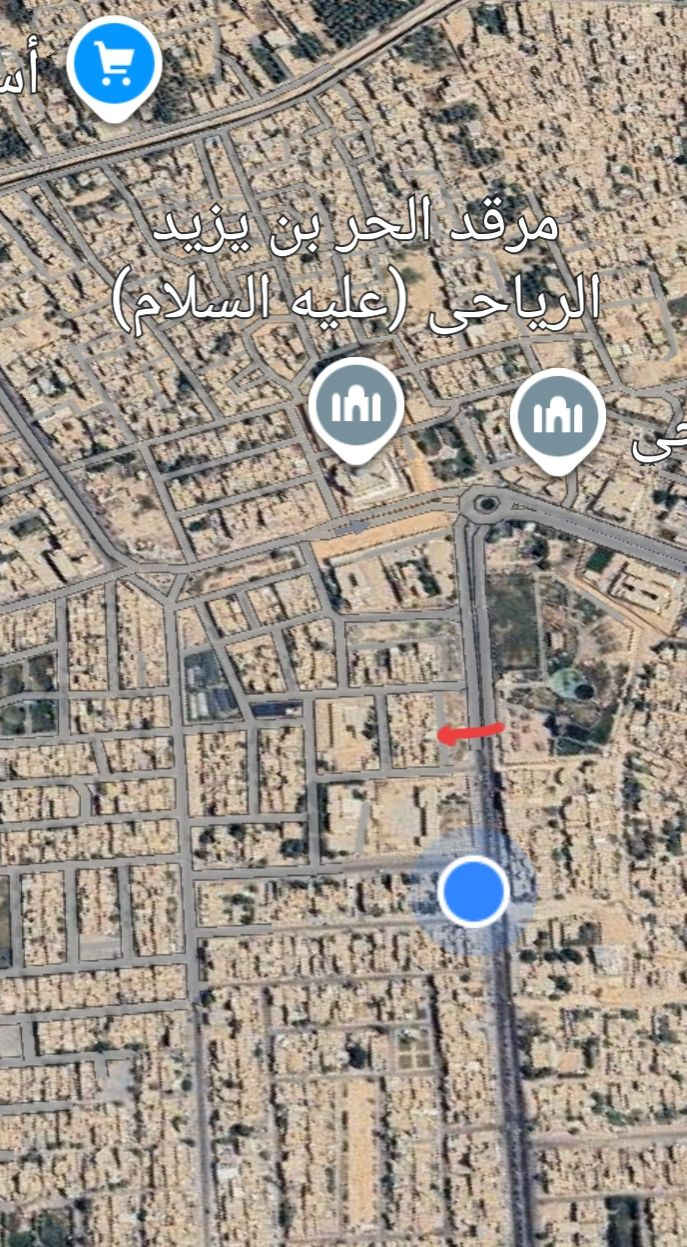Select the مرقد الحر بن يزيد الرياحي shrine pin
This screenshot has width=687, height=1247.
point(356,410)
